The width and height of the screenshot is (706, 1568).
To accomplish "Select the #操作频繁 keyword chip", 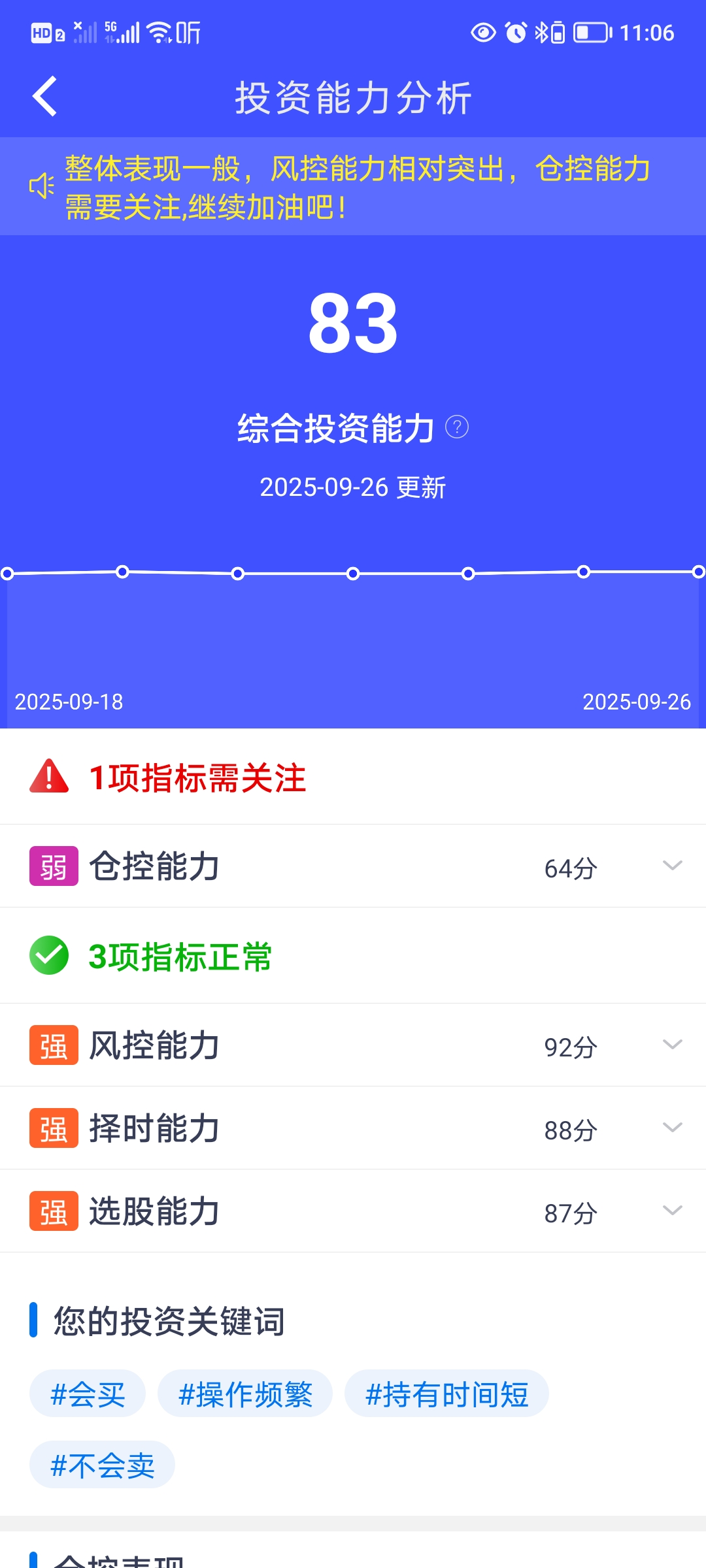I will [245, 1394].
